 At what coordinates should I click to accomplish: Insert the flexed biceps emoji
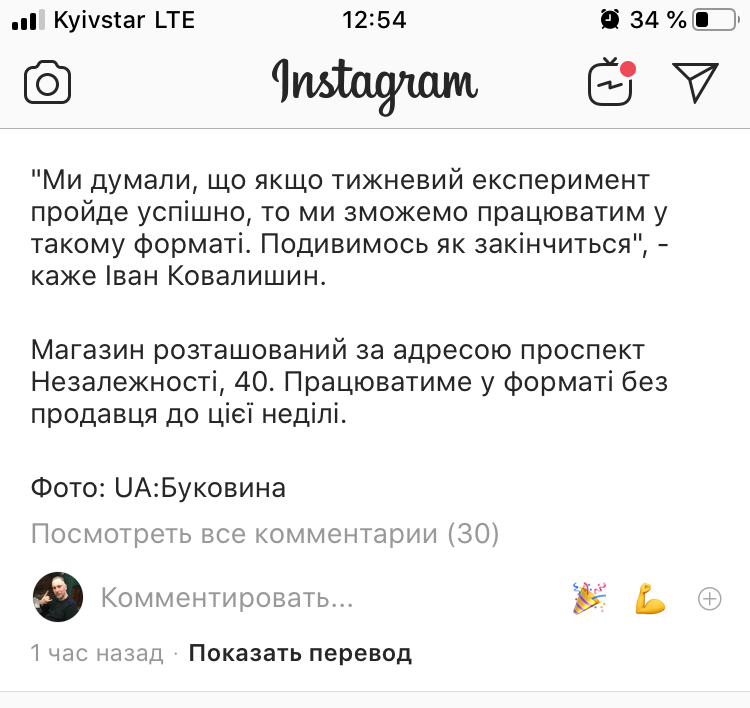pyautogui.click(x=650, y=599)
